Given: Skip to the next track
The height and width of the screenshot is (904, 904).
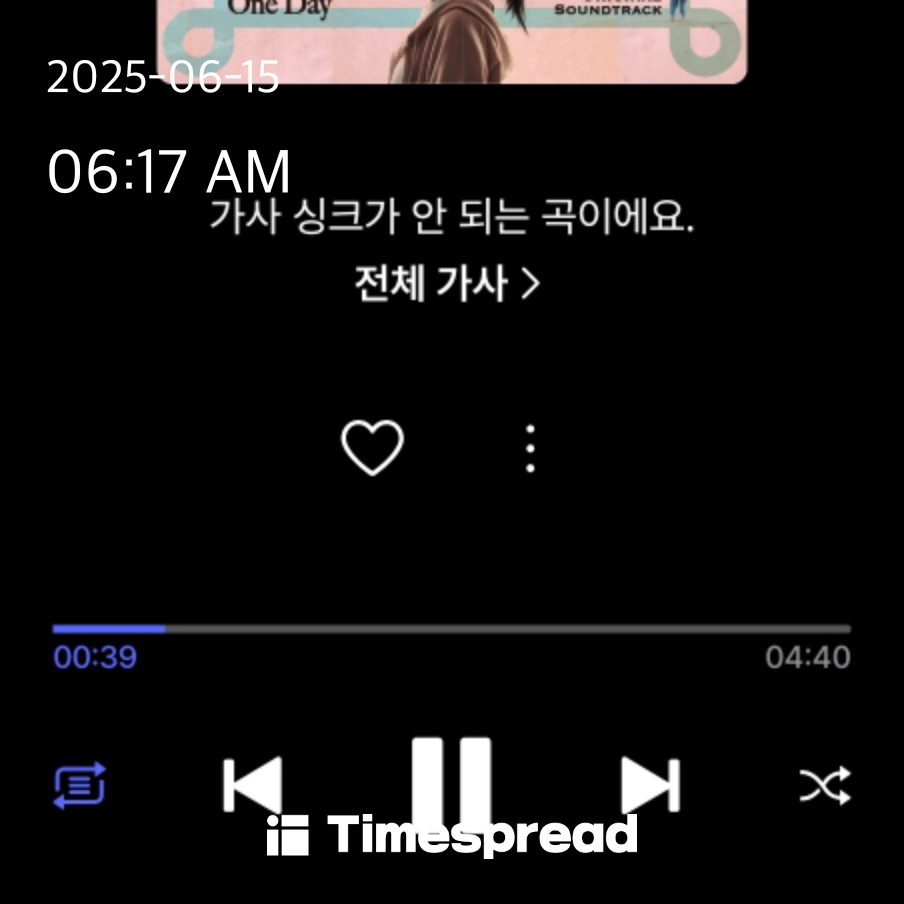Looking at the screenshot, I should [650, 785].
